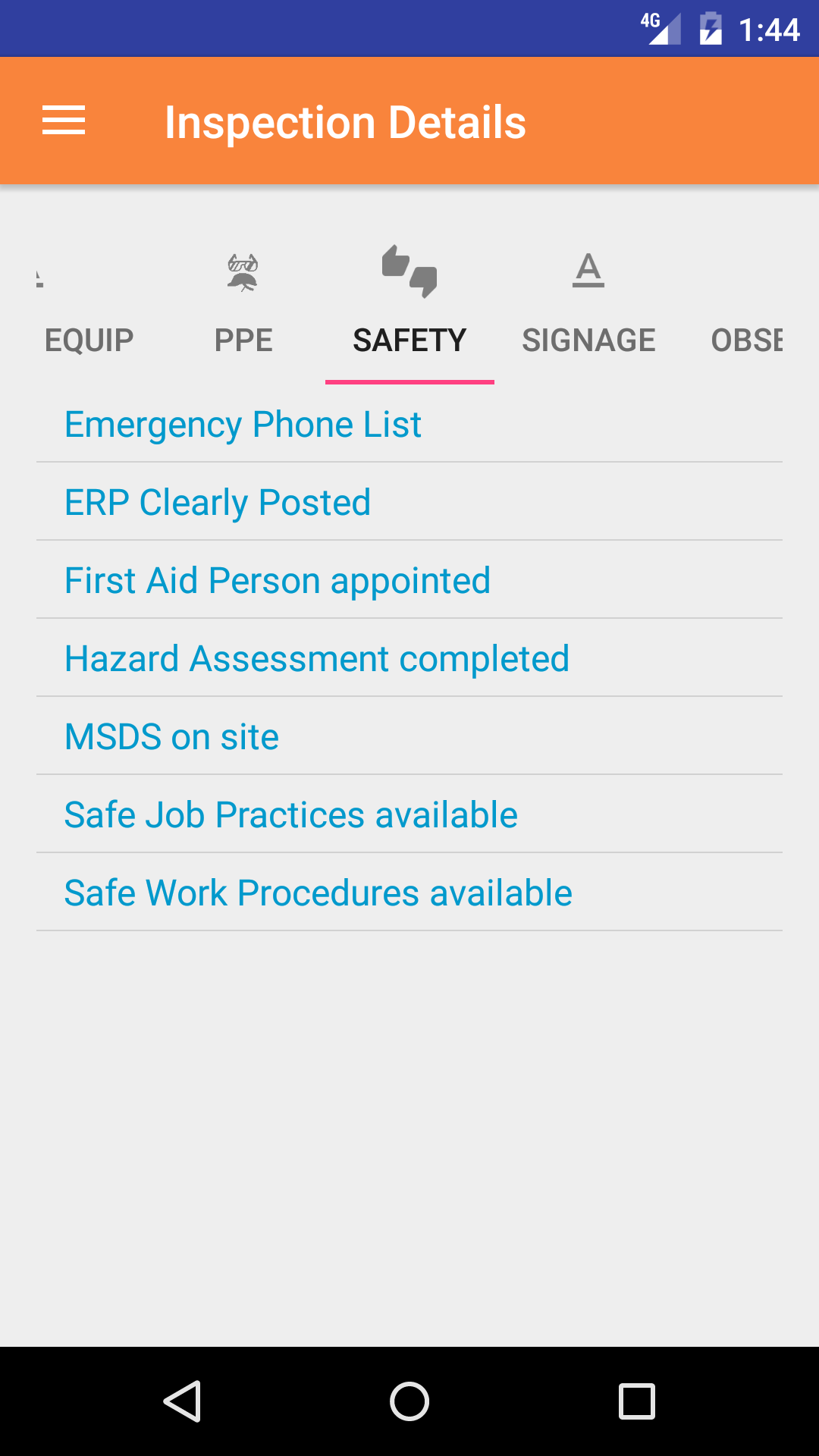Open ERP Clearly Posted item

(218, 503)
